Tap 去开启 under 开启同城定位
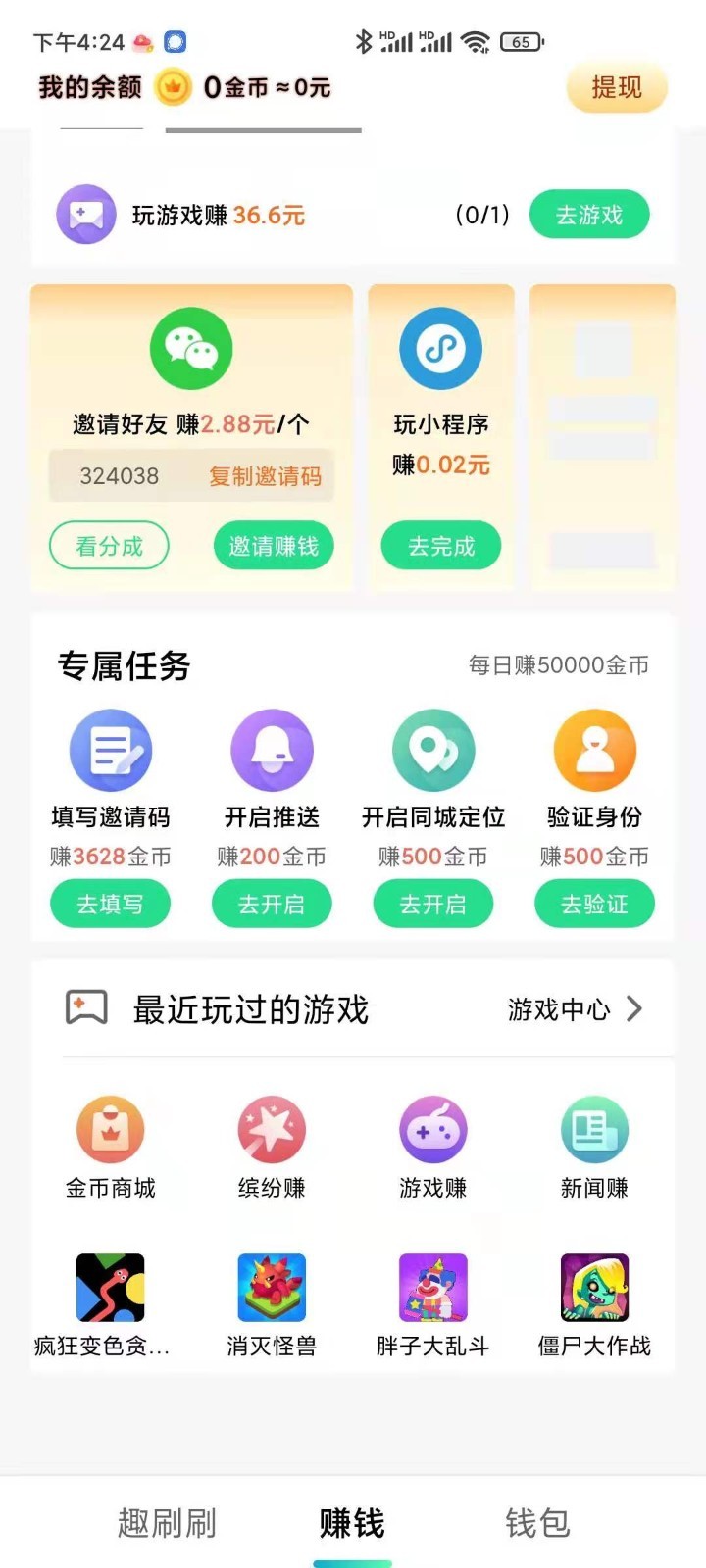The height and width of the screenshot is (1568, 706). tap(432, 904)
